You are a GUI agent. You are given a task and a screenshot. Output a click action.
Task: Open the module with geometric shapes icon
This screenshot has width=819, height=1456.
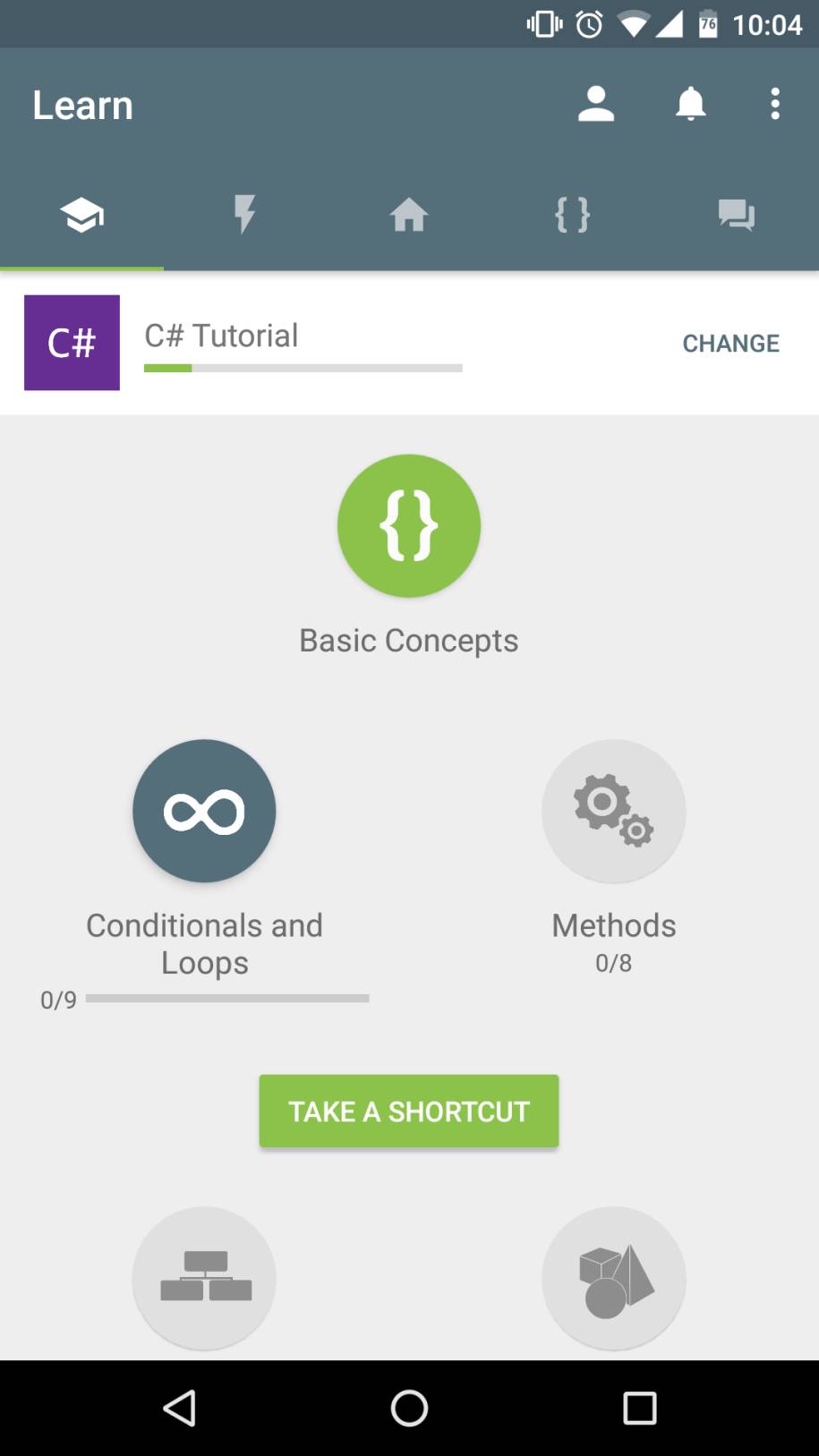coord(613,1278)
